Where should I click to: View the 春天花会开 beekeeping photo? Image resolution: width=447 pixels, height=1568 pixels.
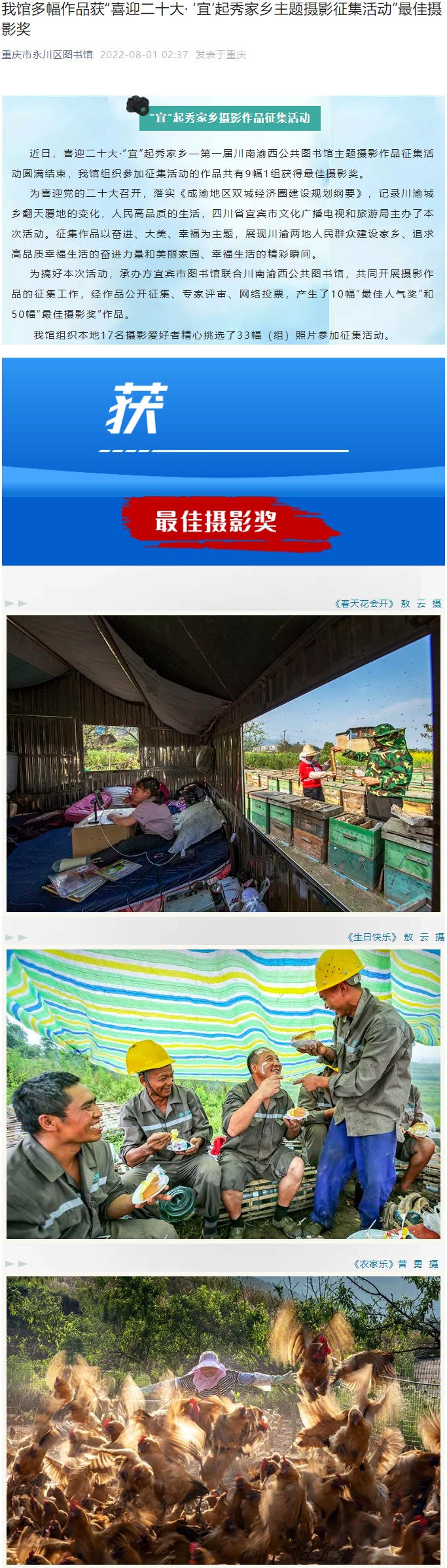tap(223, 763)
